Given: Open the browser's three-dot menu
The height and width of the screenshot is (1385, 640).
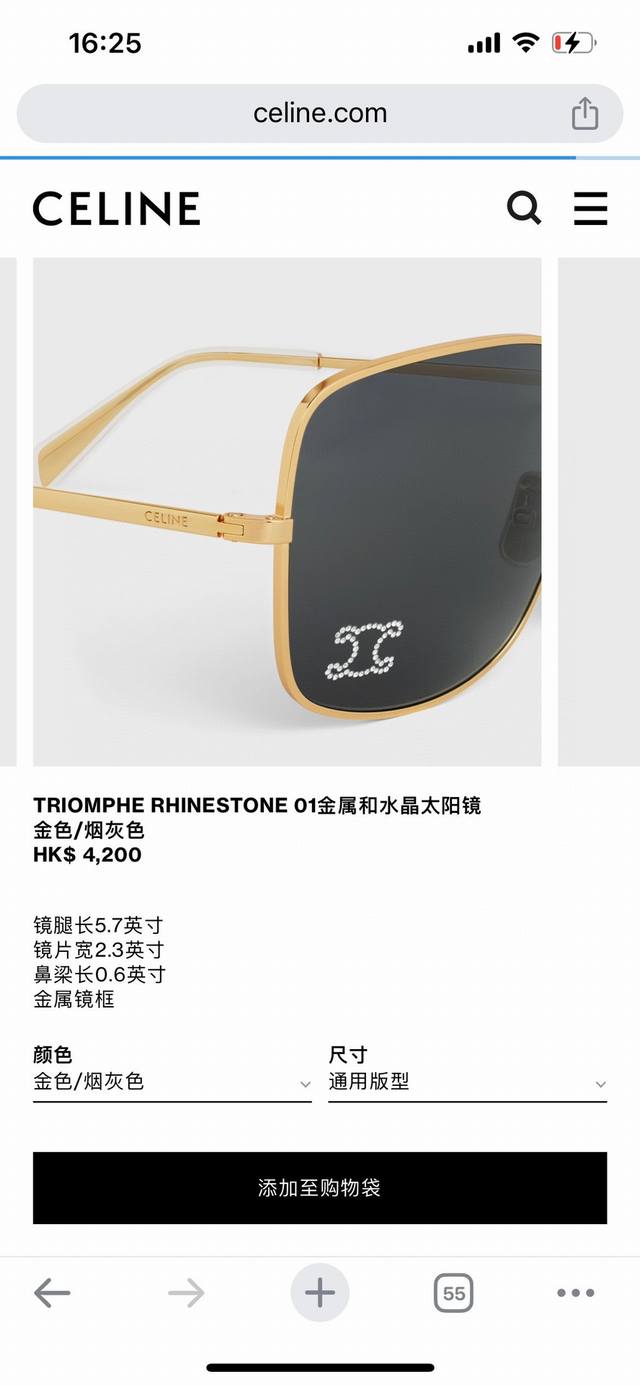Looking at the screenshot, I should pyautogui.click(x=576, y=1293).
